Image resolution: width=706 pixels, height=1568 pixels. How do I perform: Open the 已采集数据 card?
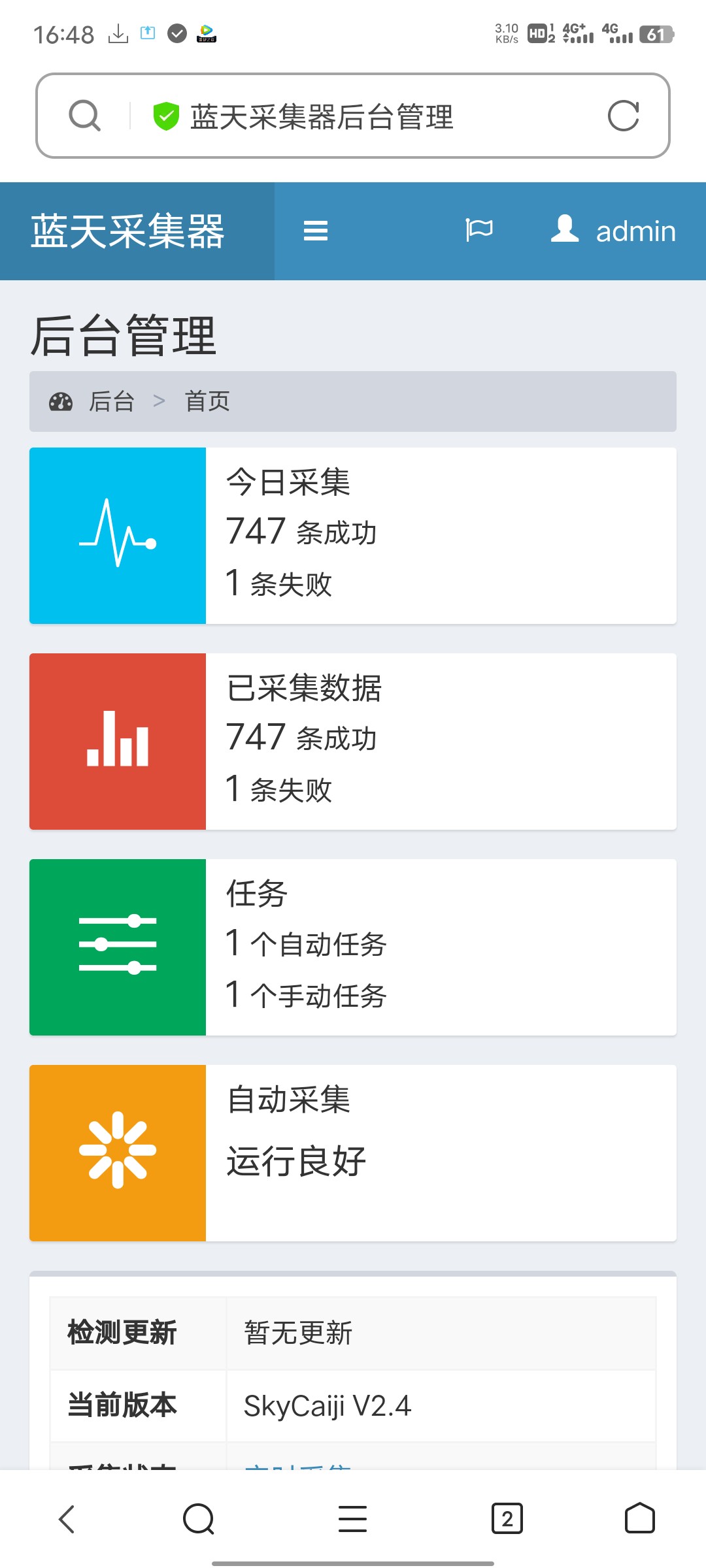pos(353,742)
